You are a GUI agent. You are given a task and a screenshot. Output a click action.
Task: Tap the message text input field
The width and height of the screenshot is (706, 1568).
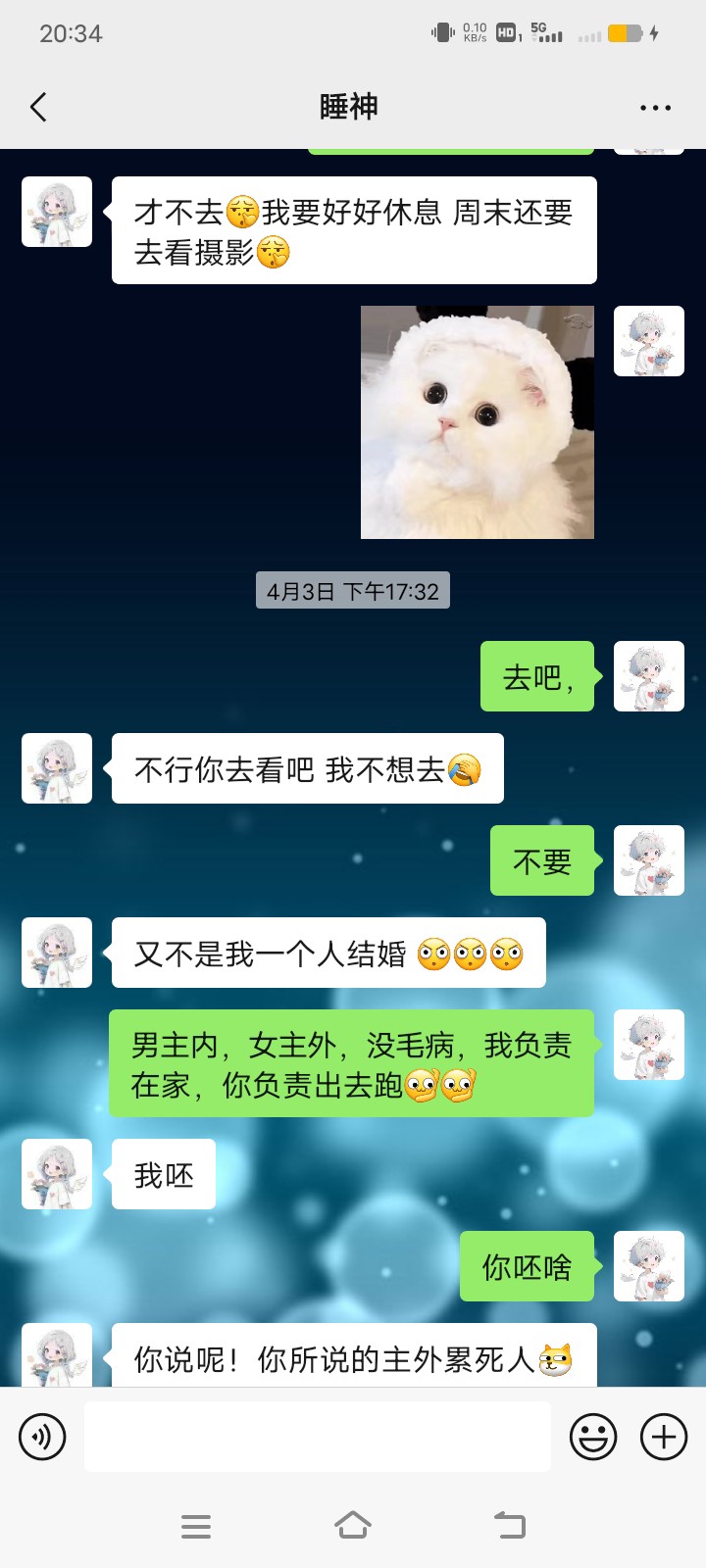pyautogui.click(x=318, y=1437)
